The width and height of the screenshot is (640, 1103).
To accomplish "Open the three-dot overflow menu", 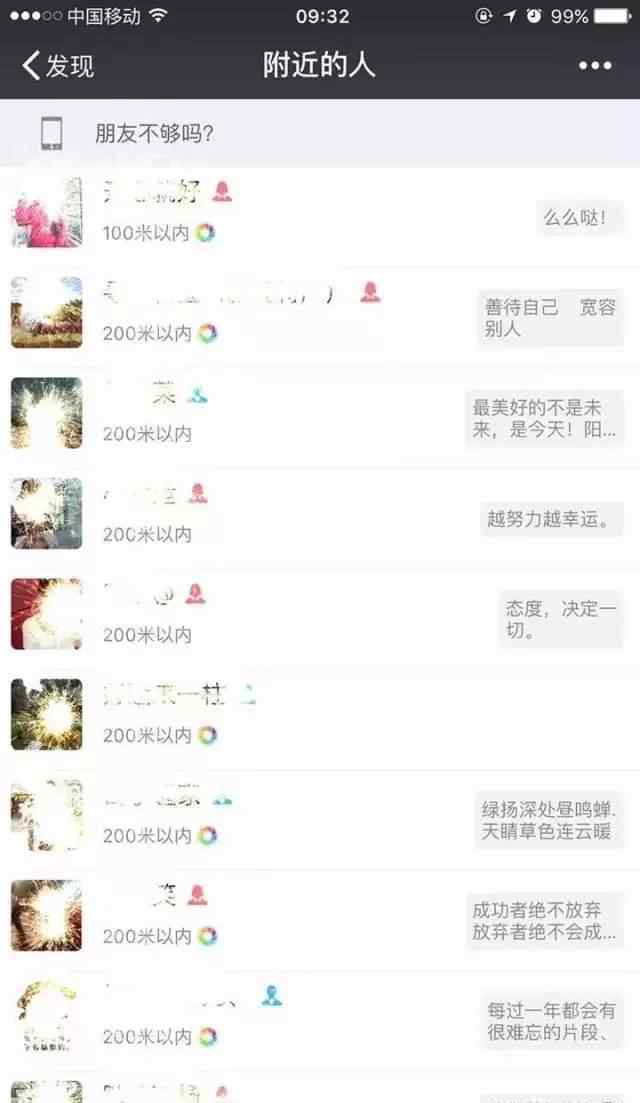I will click(x=595, y=65).
